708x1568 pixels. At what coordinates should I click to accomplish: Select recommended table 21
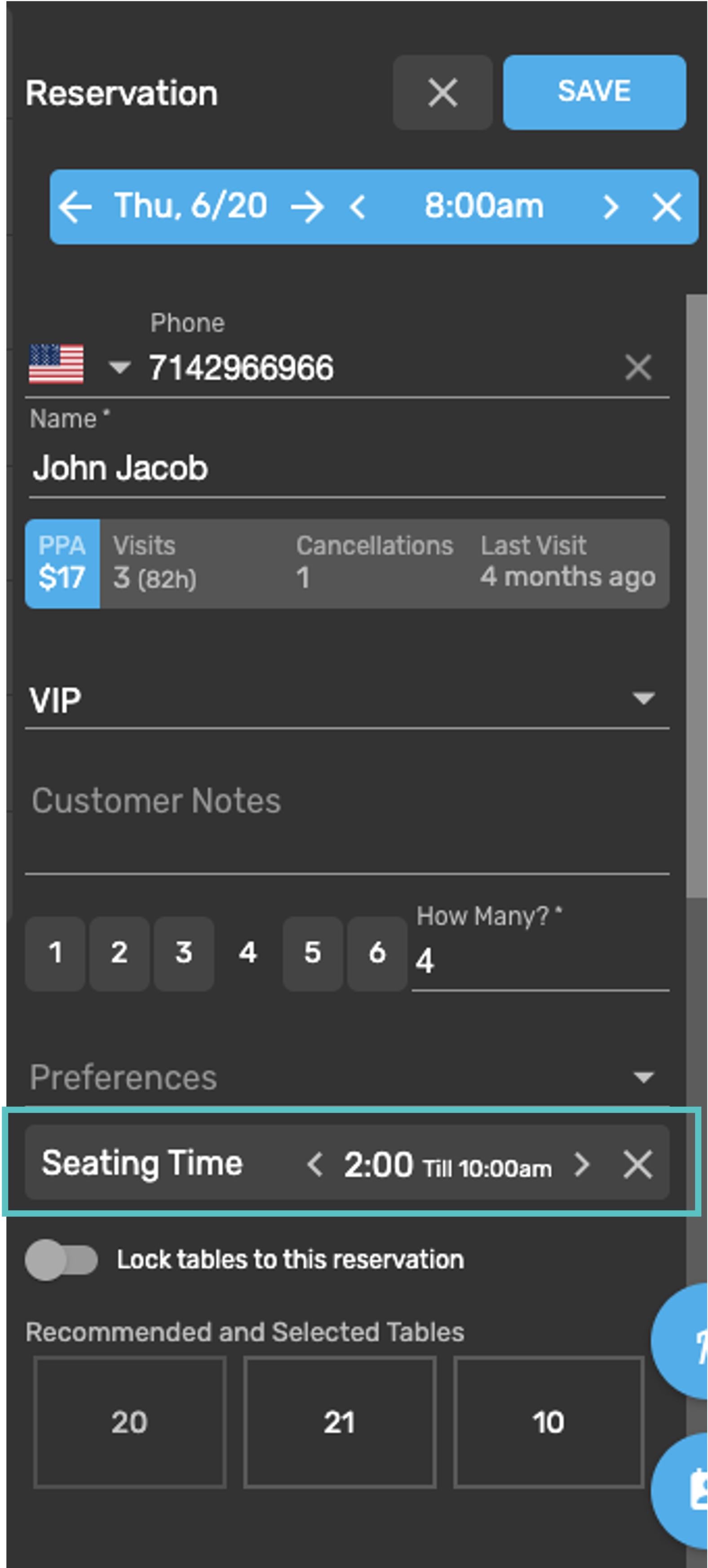340,1422
